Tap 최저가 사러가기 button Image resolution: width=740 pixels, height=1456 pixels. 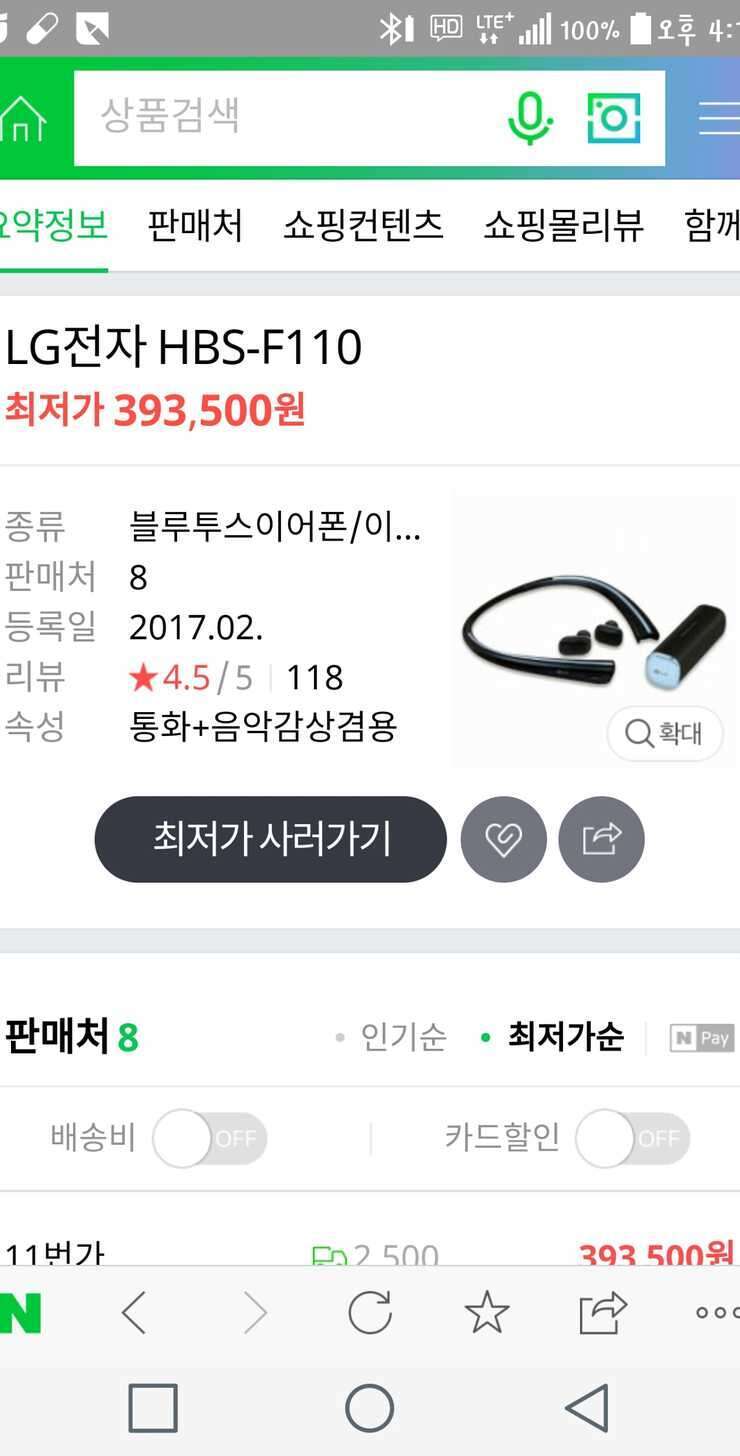[x=271, y=839]
